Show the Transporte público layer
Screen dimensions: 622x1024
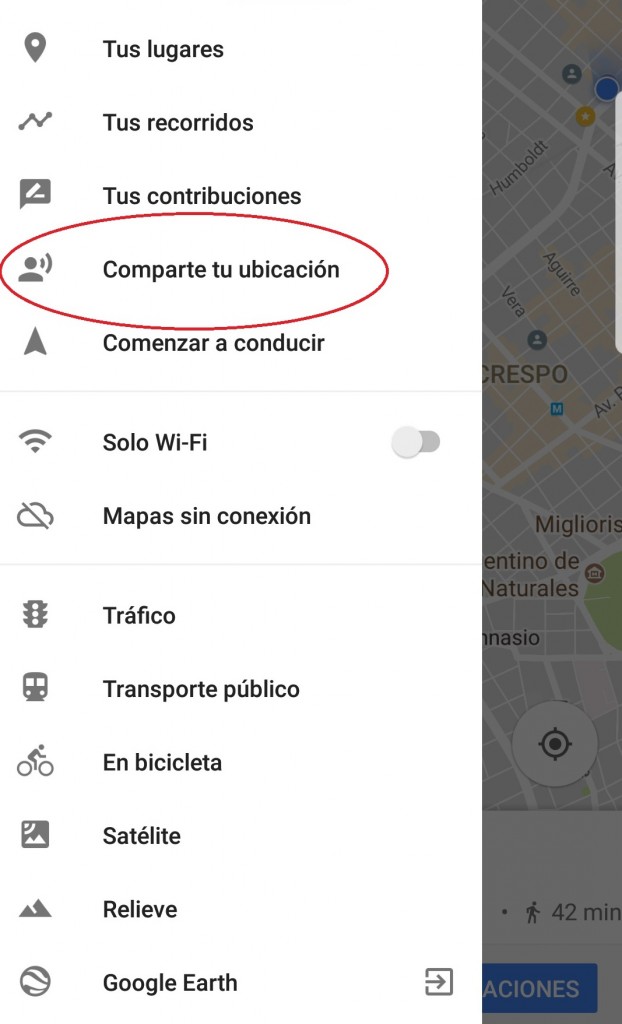pyautogui.click(x=241, y=688)
